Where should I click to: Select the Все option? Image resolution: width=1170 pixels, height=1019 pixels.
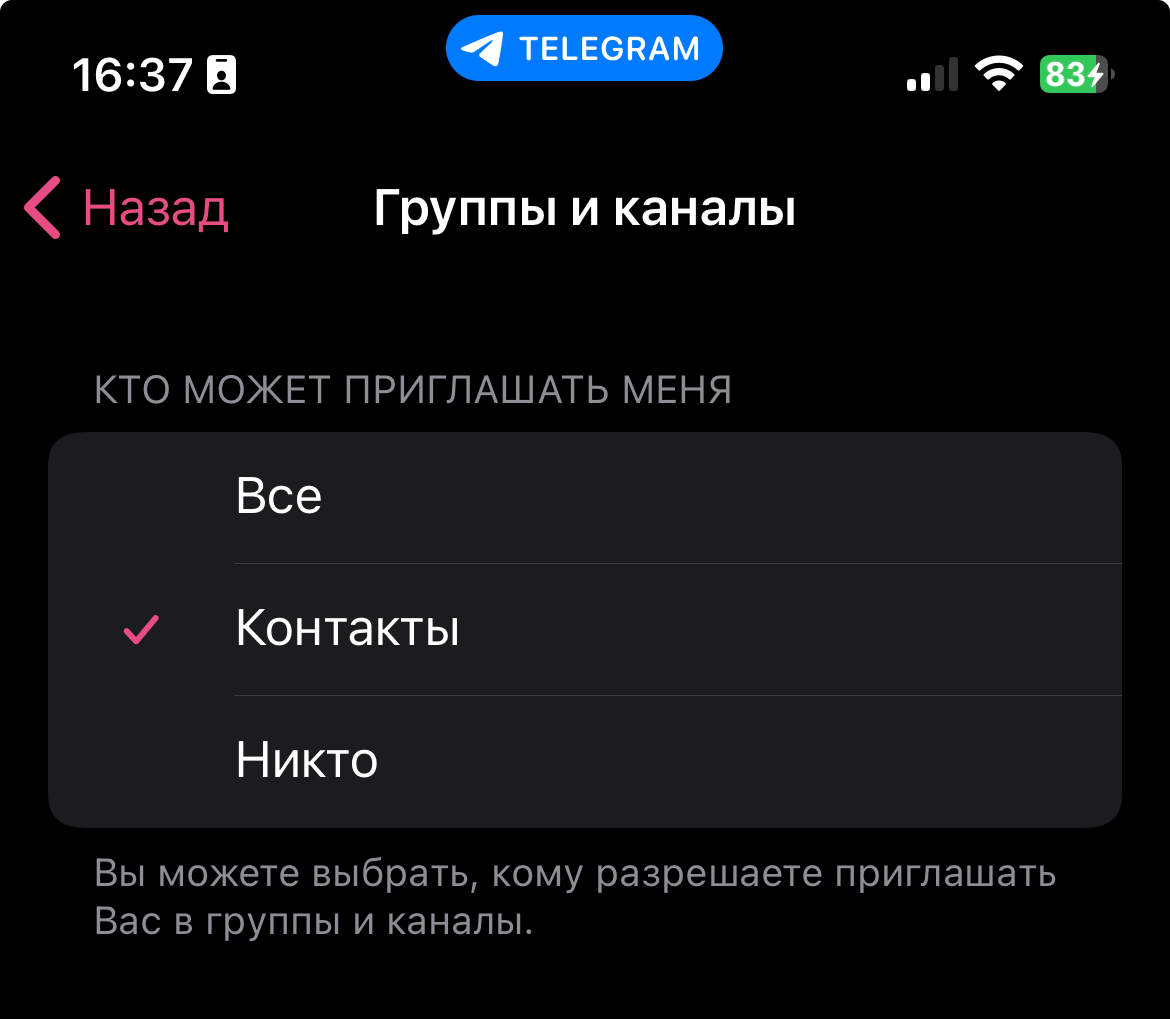tap(584, 497)
